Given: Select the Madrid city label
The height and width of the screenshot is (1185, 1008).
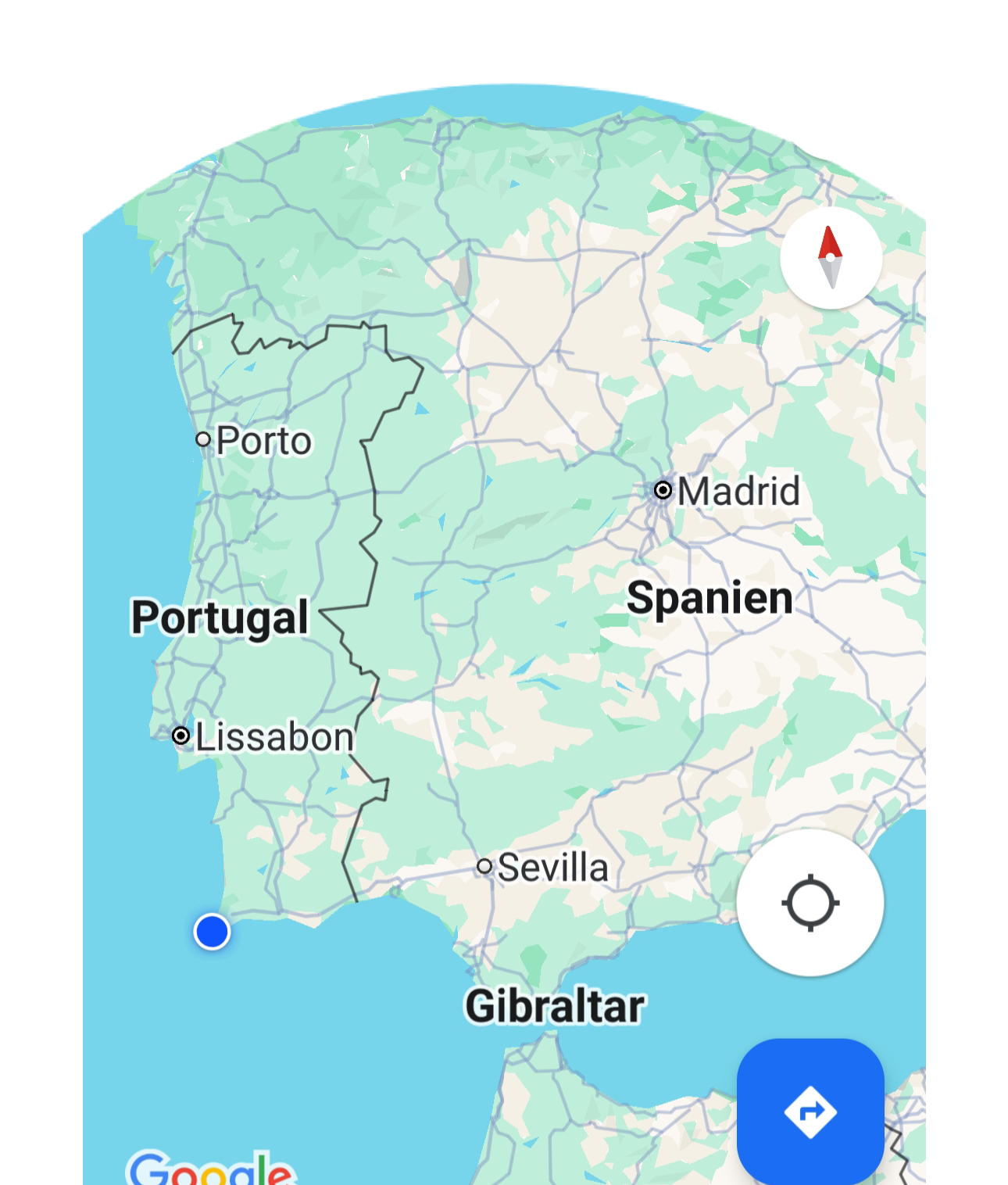Looking at the screenshot, I should 738,492.
